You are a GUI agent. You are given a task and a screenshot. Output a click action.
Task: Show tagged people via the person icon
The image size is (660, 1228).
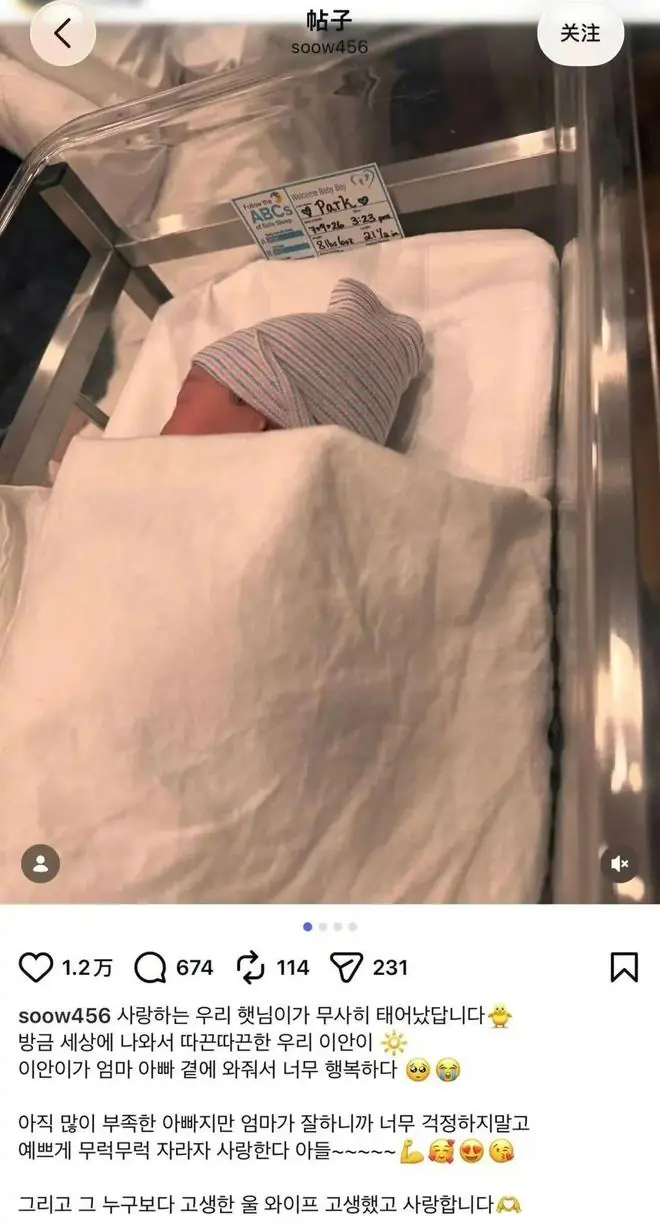point(41,864)
